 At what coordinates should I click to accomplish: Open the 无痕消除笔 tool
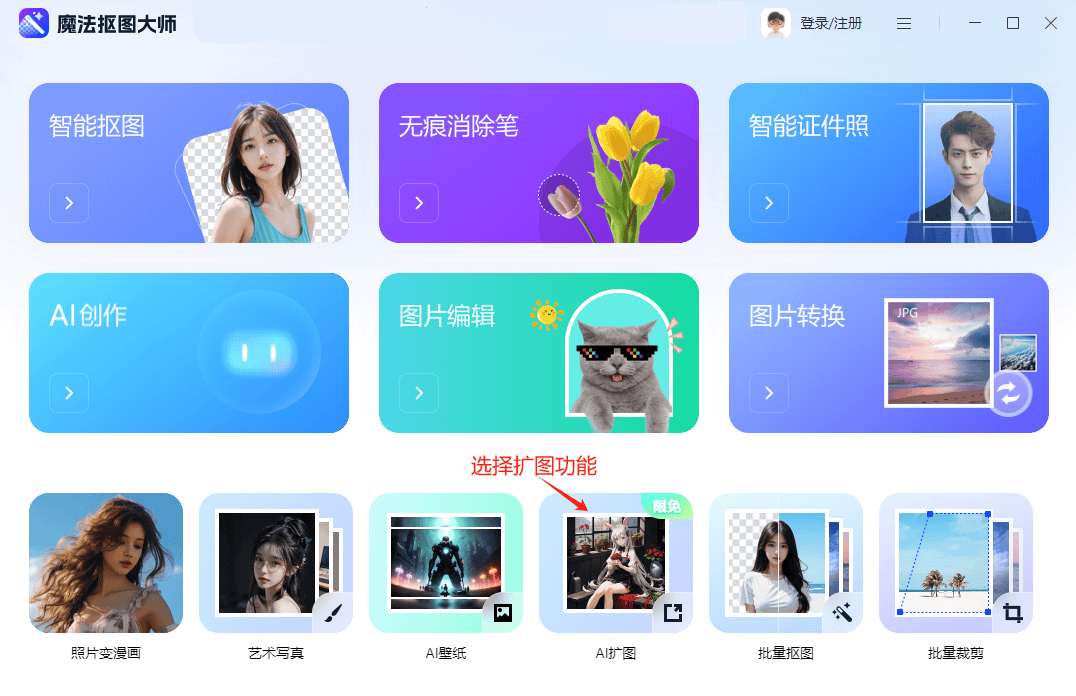coord(538,163)
